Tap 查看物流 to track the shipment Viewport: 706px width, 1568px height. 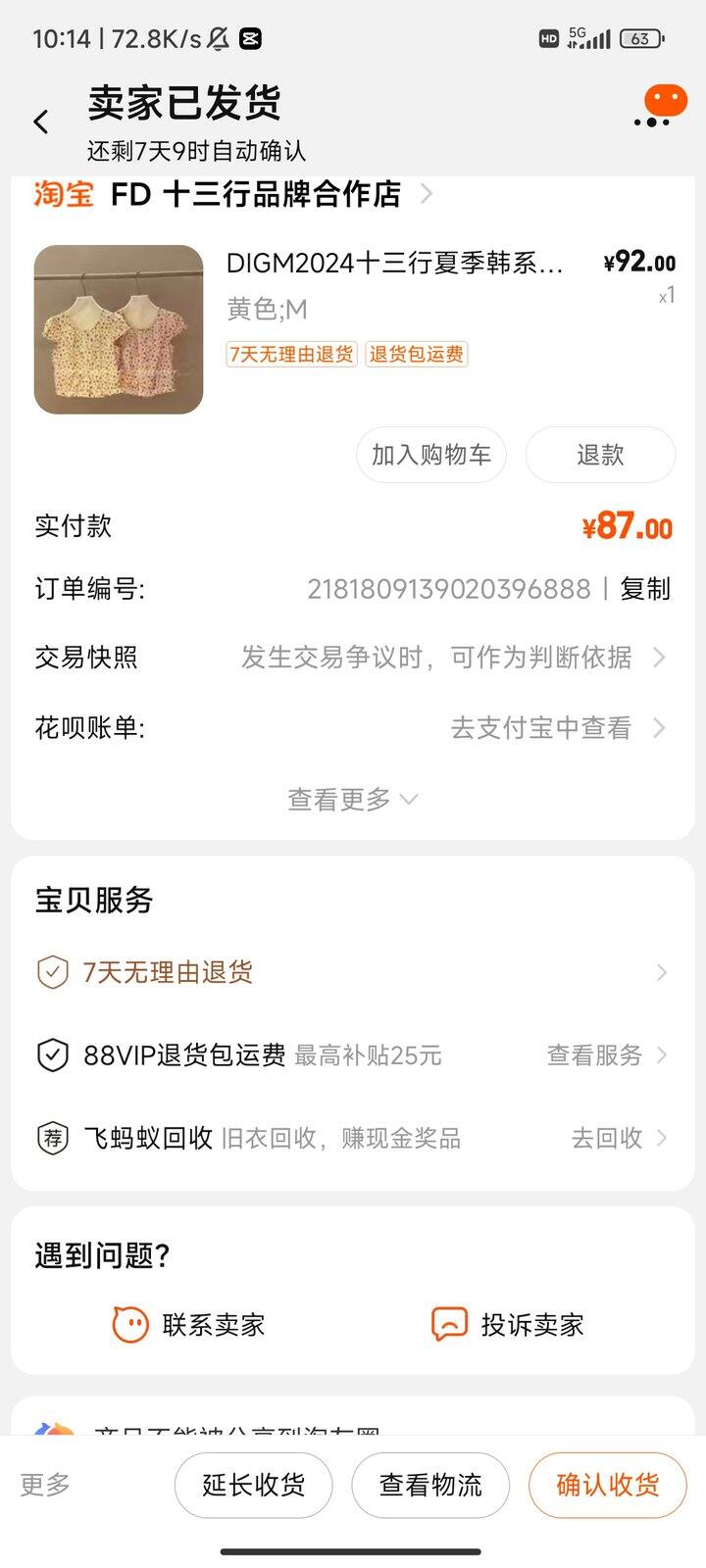point(430,1485)
